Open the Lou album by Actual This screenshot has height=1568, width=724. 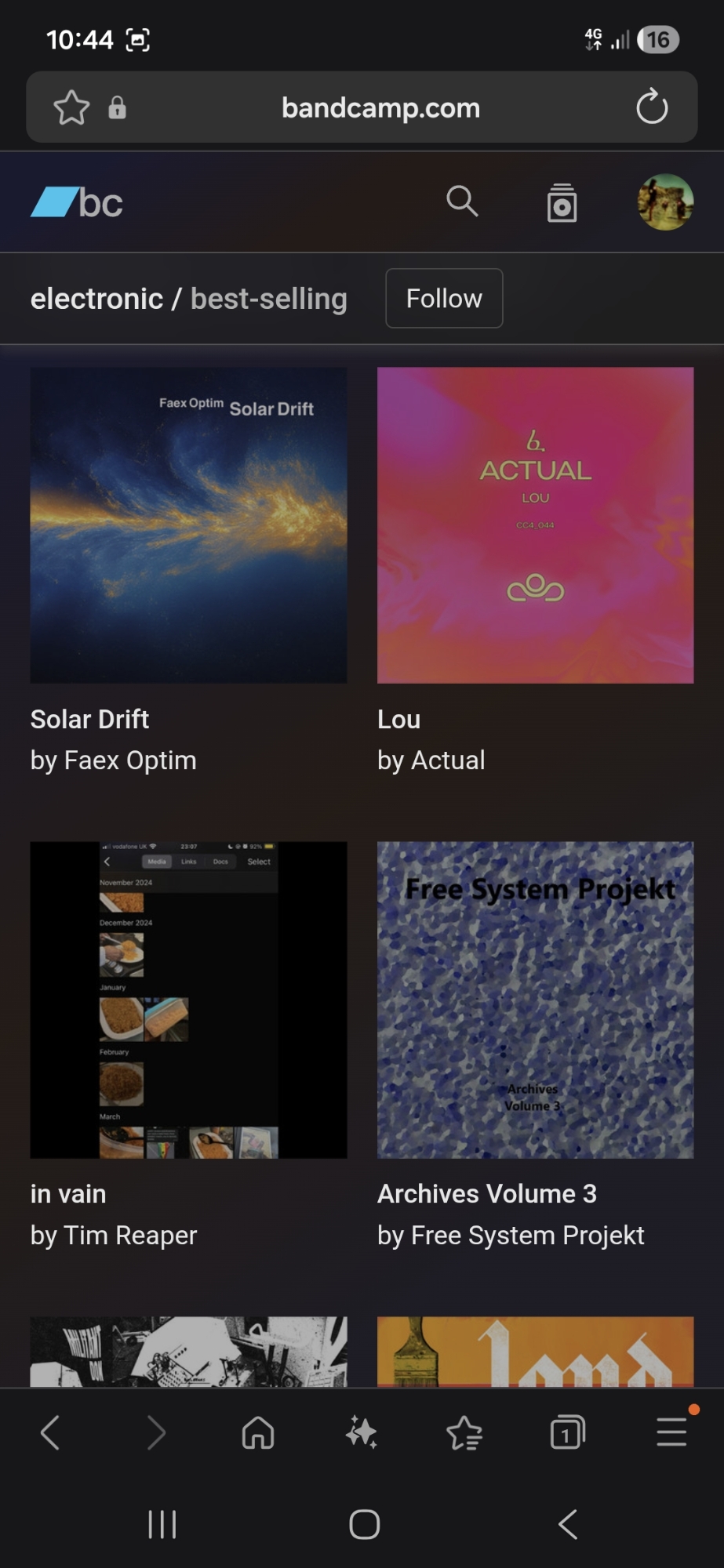click(535, 525)
